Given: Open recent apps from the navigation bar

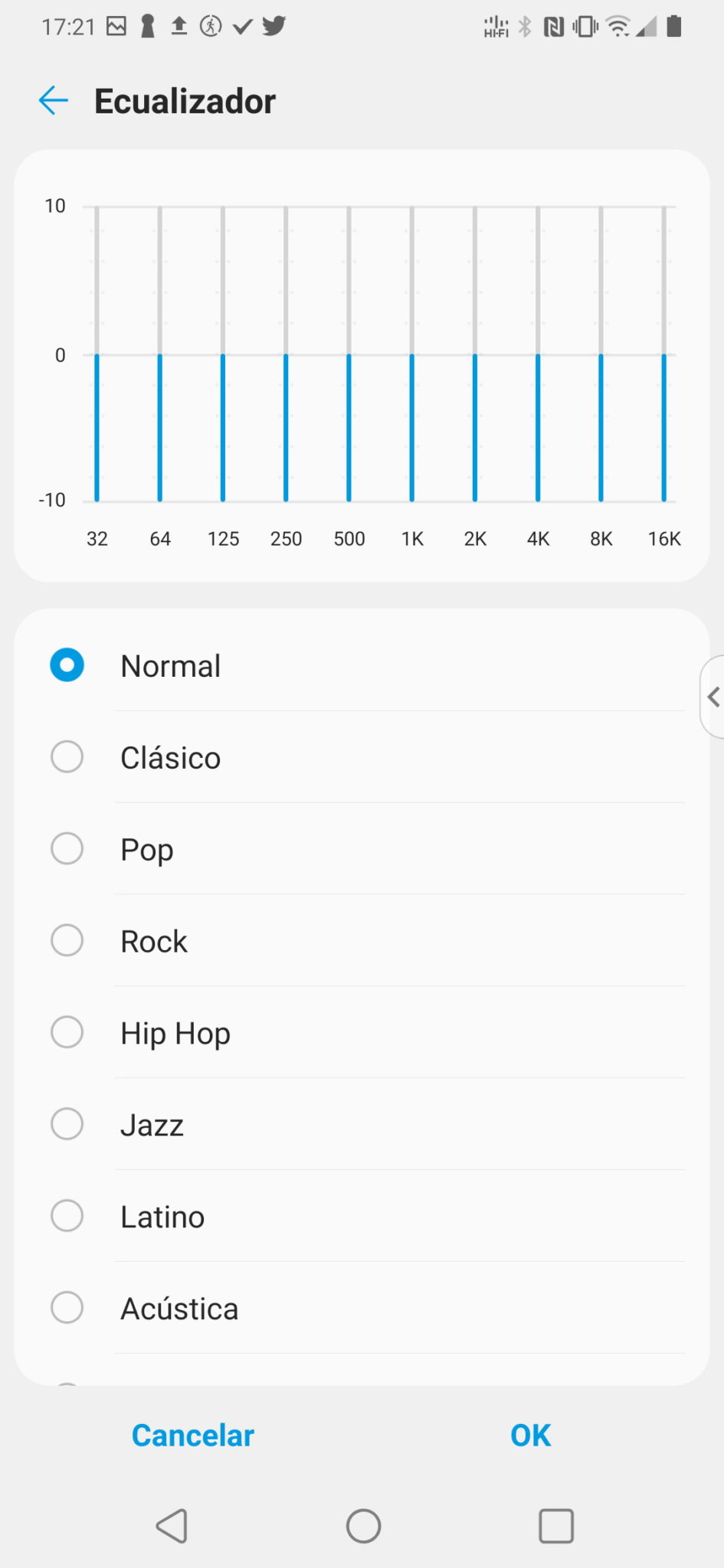Looking at the screenshot, I should 556,1526.
